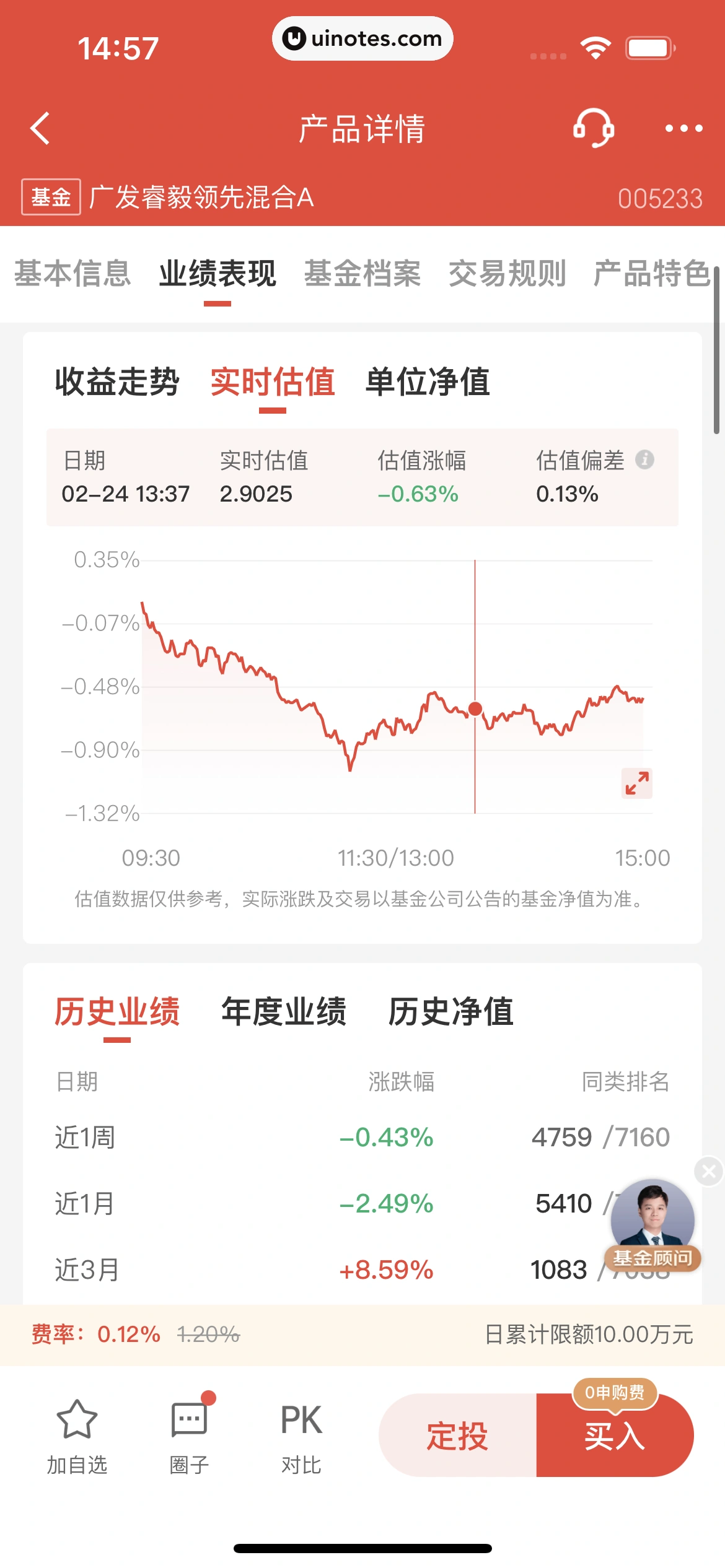Open the 圈子 community

(189, 1437)
